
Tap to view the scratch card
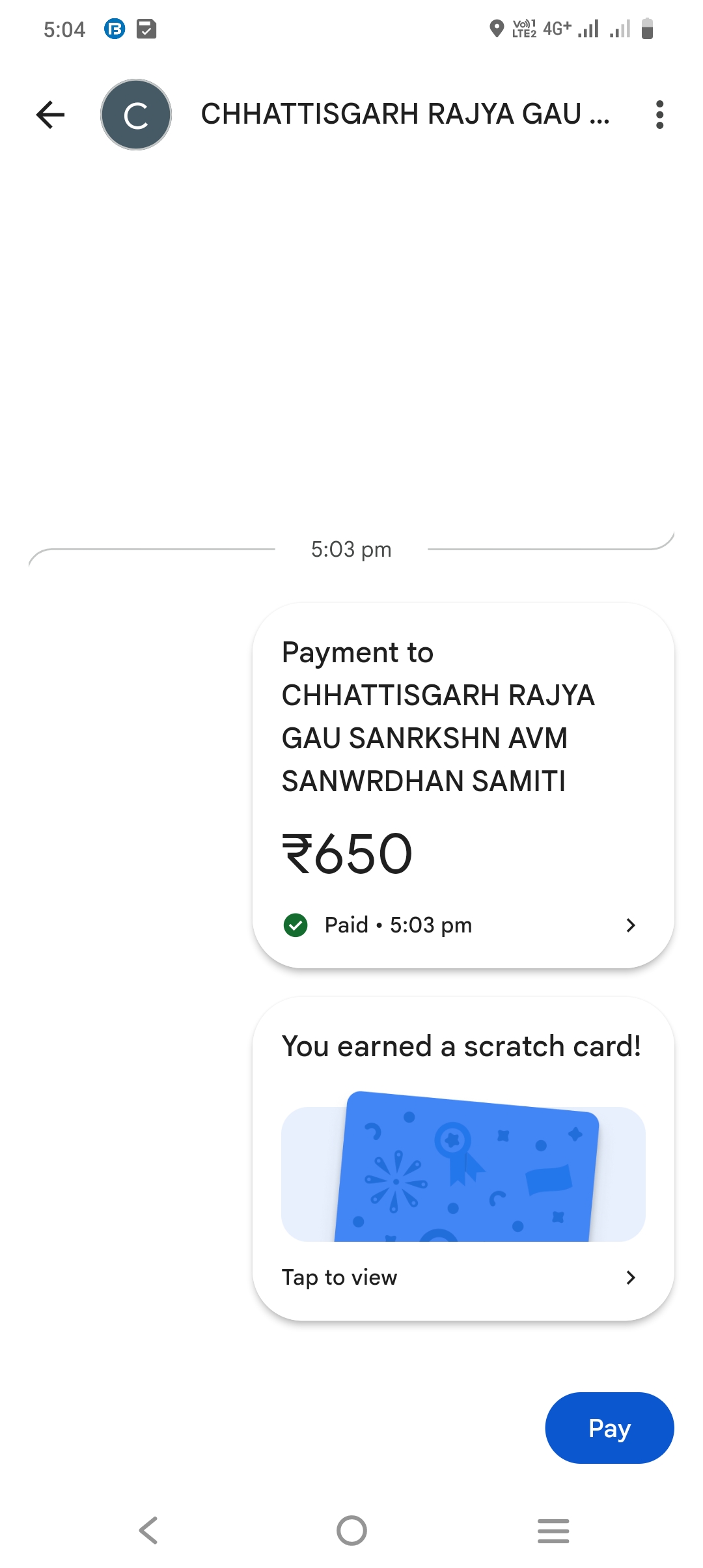(x=463, y=1276)
